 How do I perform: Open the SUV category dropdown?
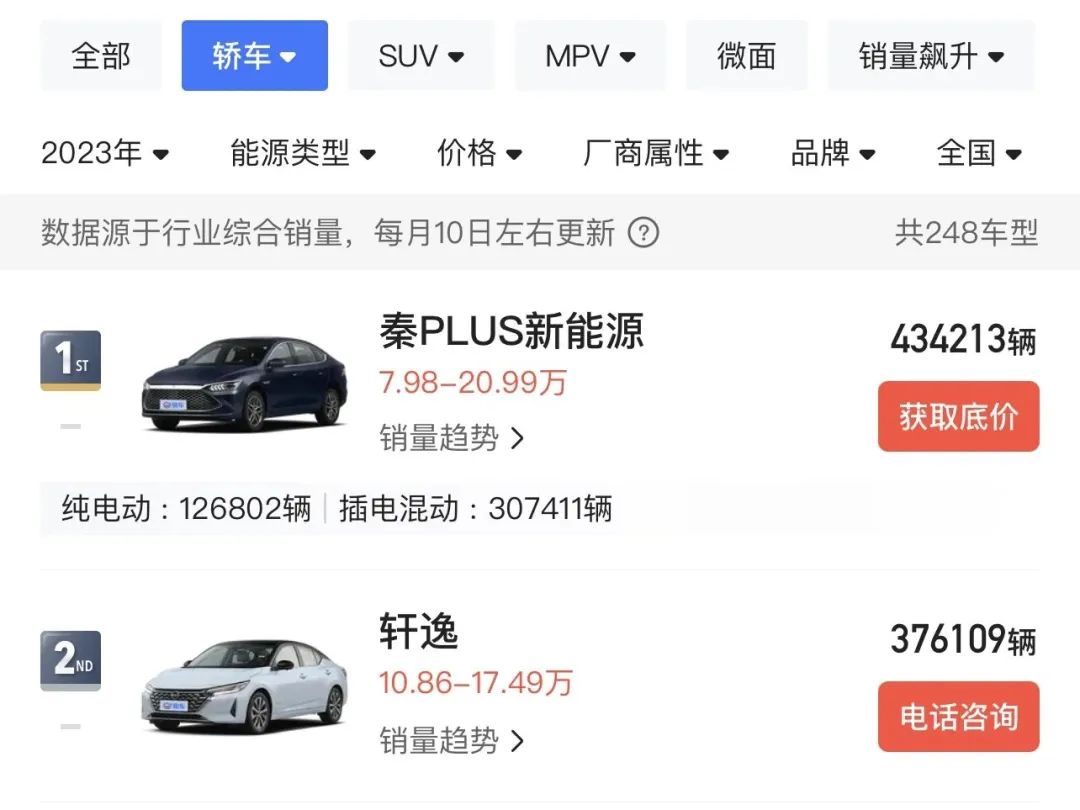click(x=421, y=56)
